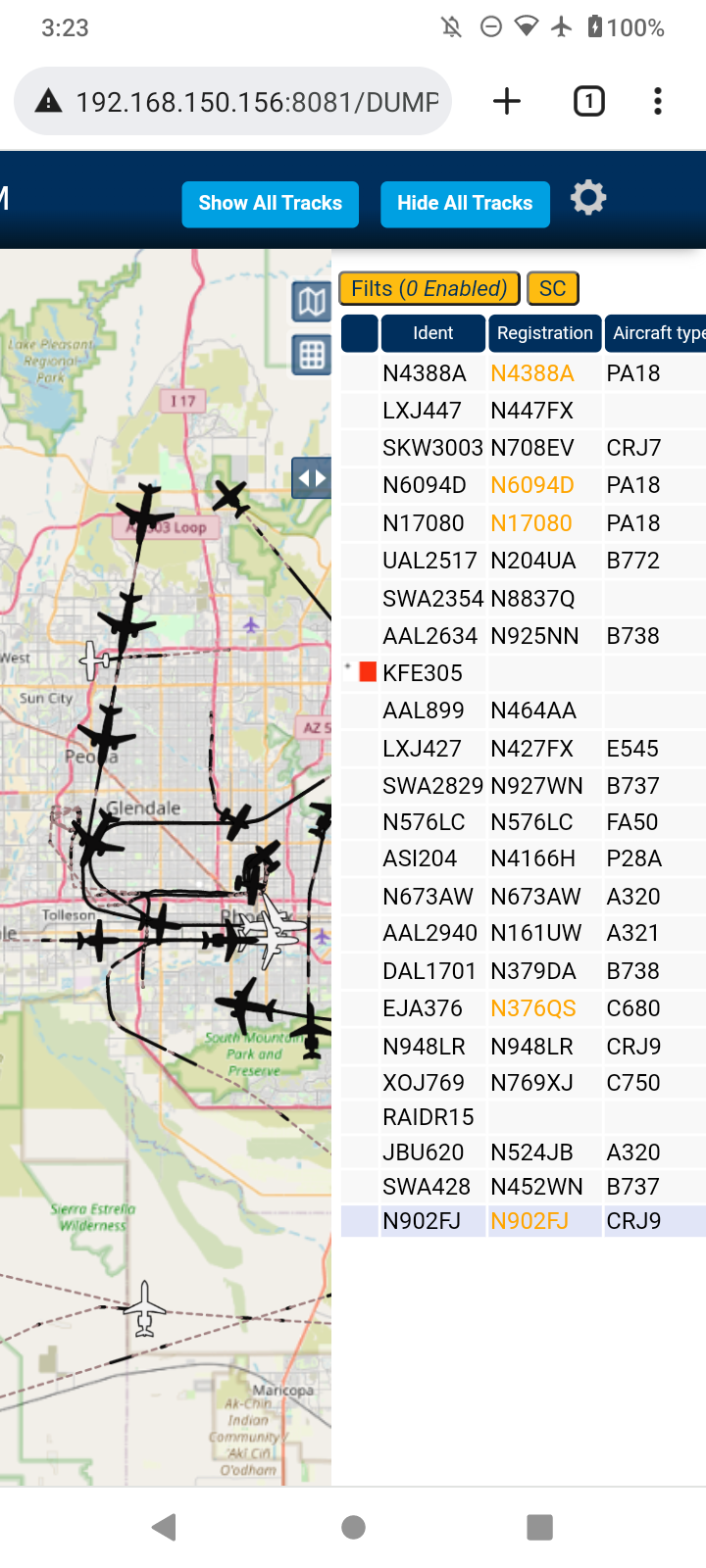The height and width of the screenshot is (1568, 706).
Task: Sort the table by Registration column
Action: click(x=544, y=333)
